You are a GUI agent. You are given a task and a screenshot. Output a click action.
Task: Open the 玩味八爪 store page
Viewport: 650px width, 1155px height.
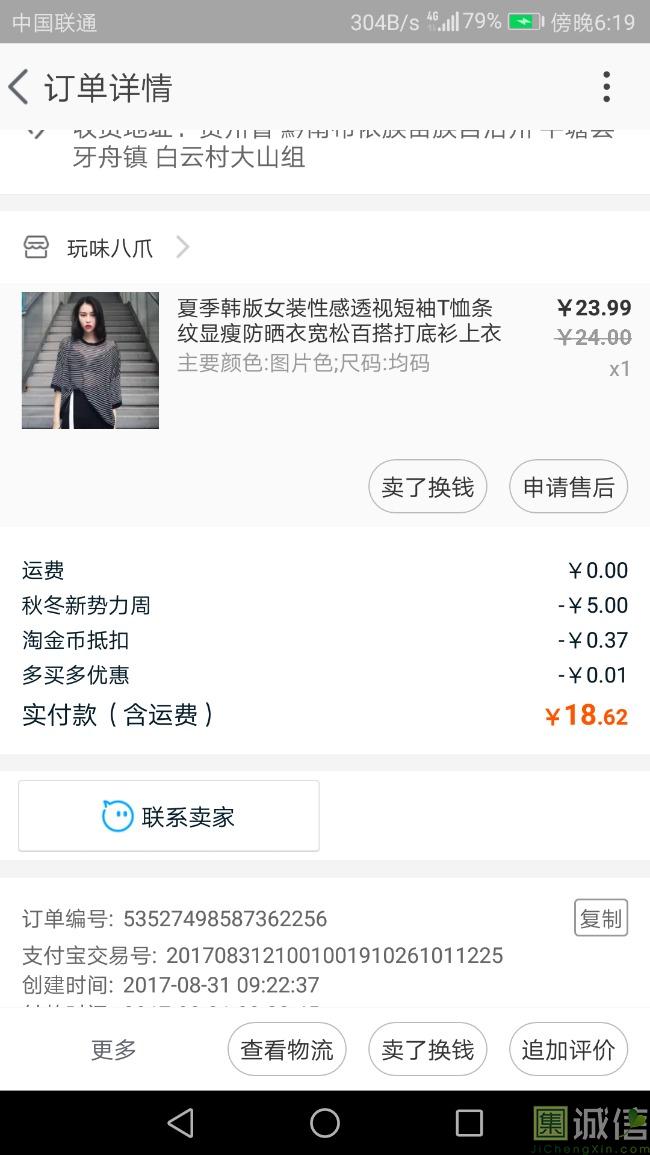click(x=110, y=248)
